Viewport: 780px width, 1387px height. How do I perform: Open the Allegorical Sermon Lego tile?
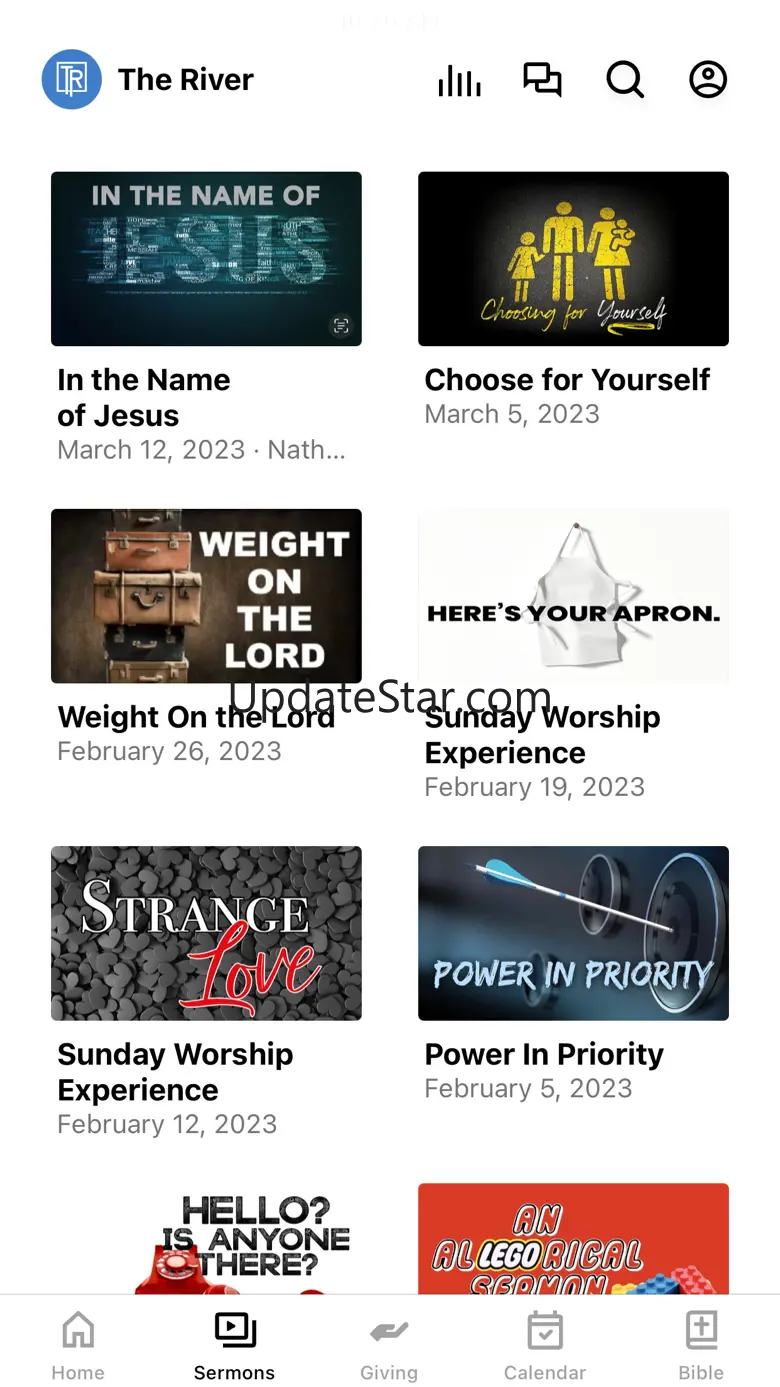[573, 1240]
